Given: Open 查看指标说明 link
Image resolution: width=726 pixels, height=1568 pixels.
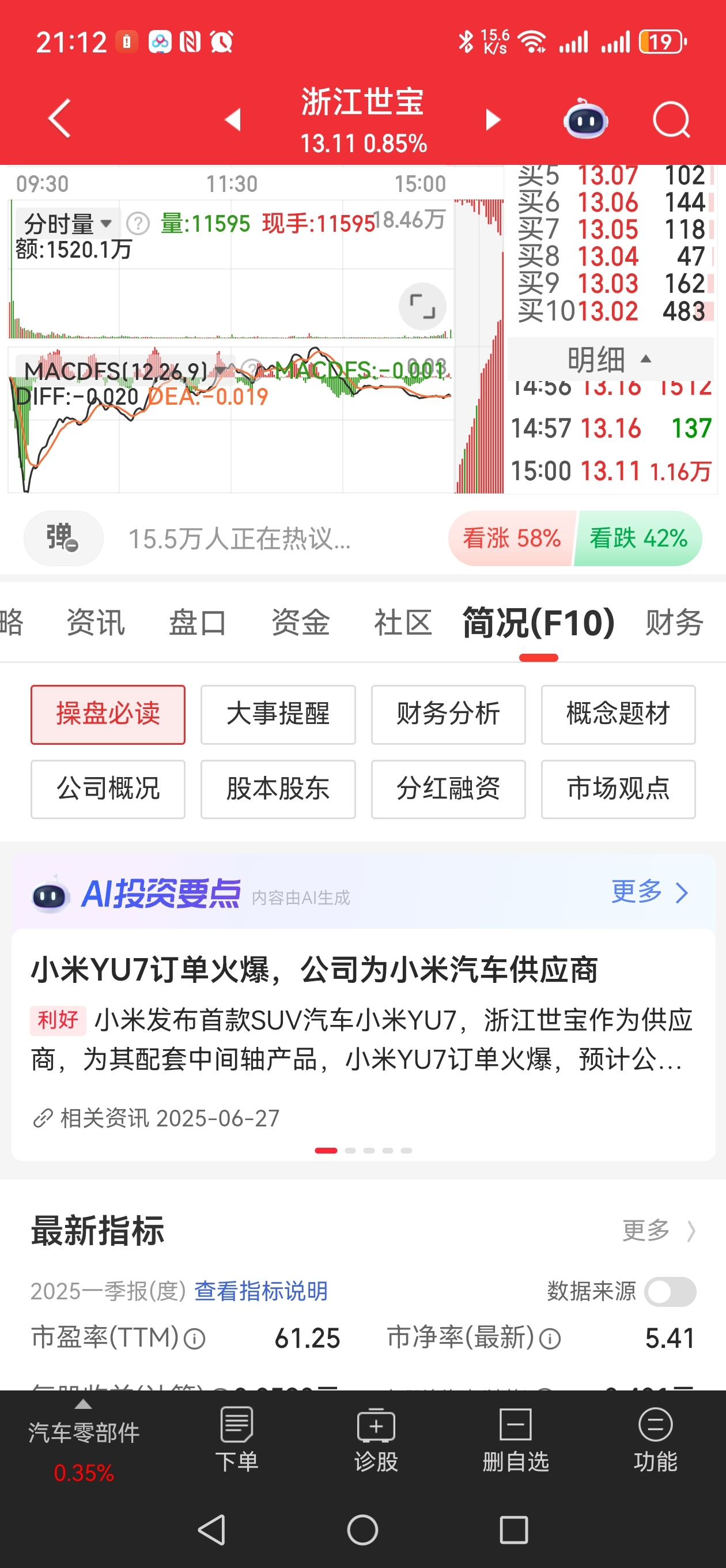Looking at the screenshot, I should click(x=261, y=1291).
